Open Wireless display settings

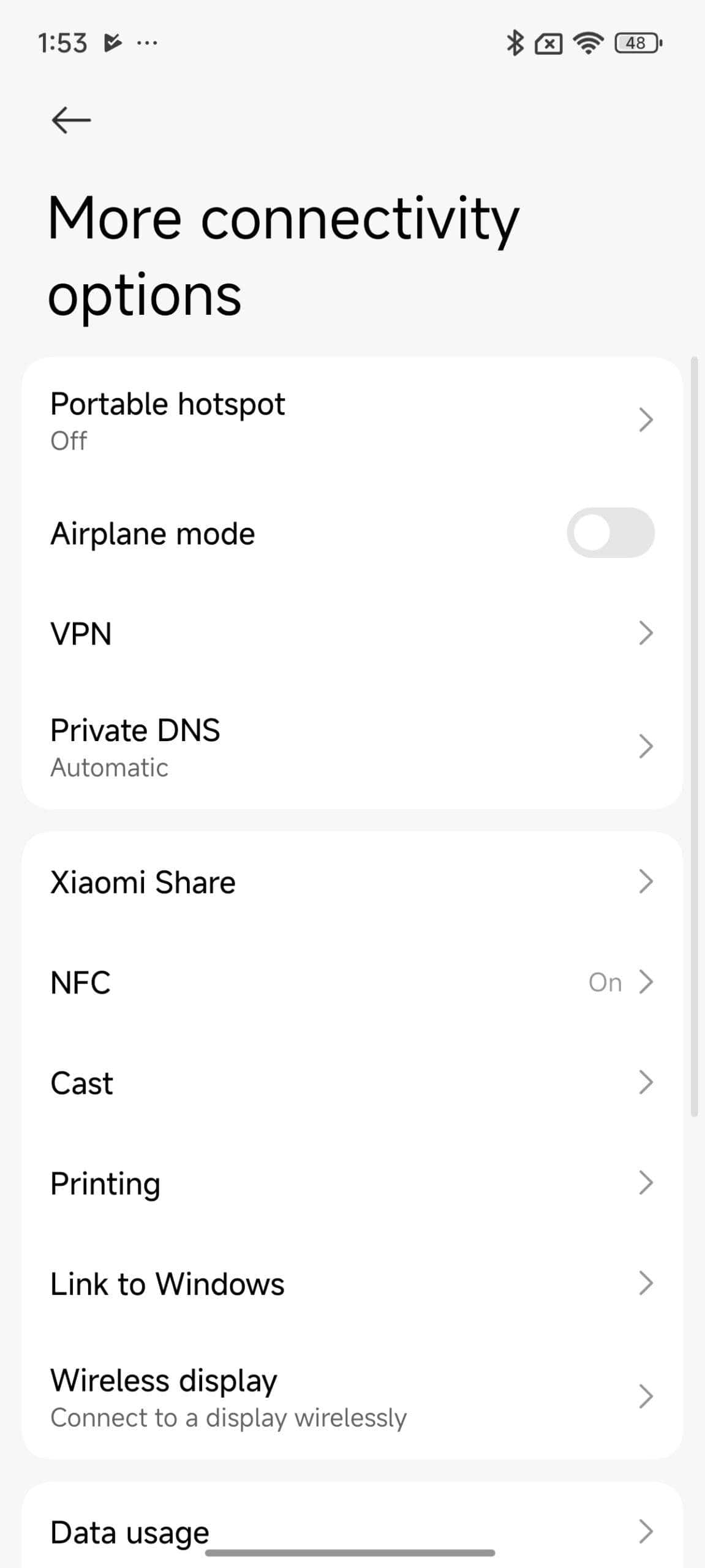pos(352,1397)
